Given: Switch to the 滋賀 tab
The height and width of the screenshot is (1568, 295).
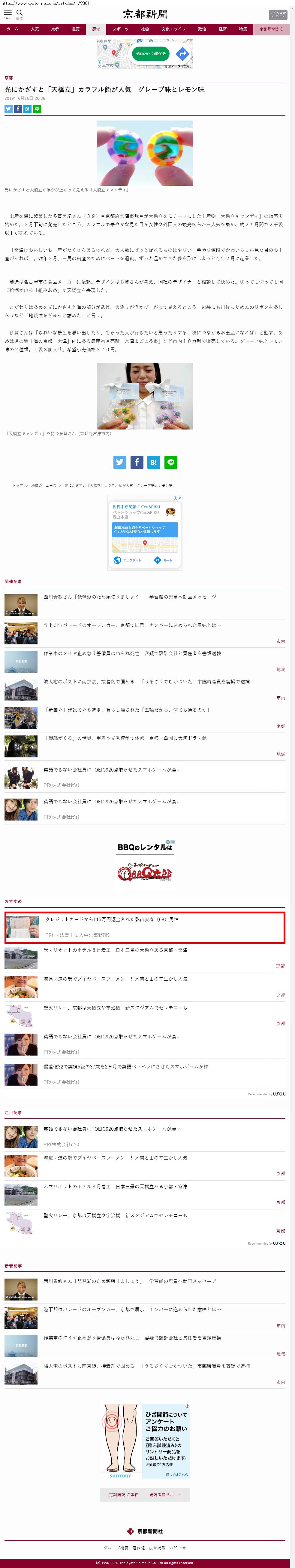Looking at the screenshot, I should (75, 29).
